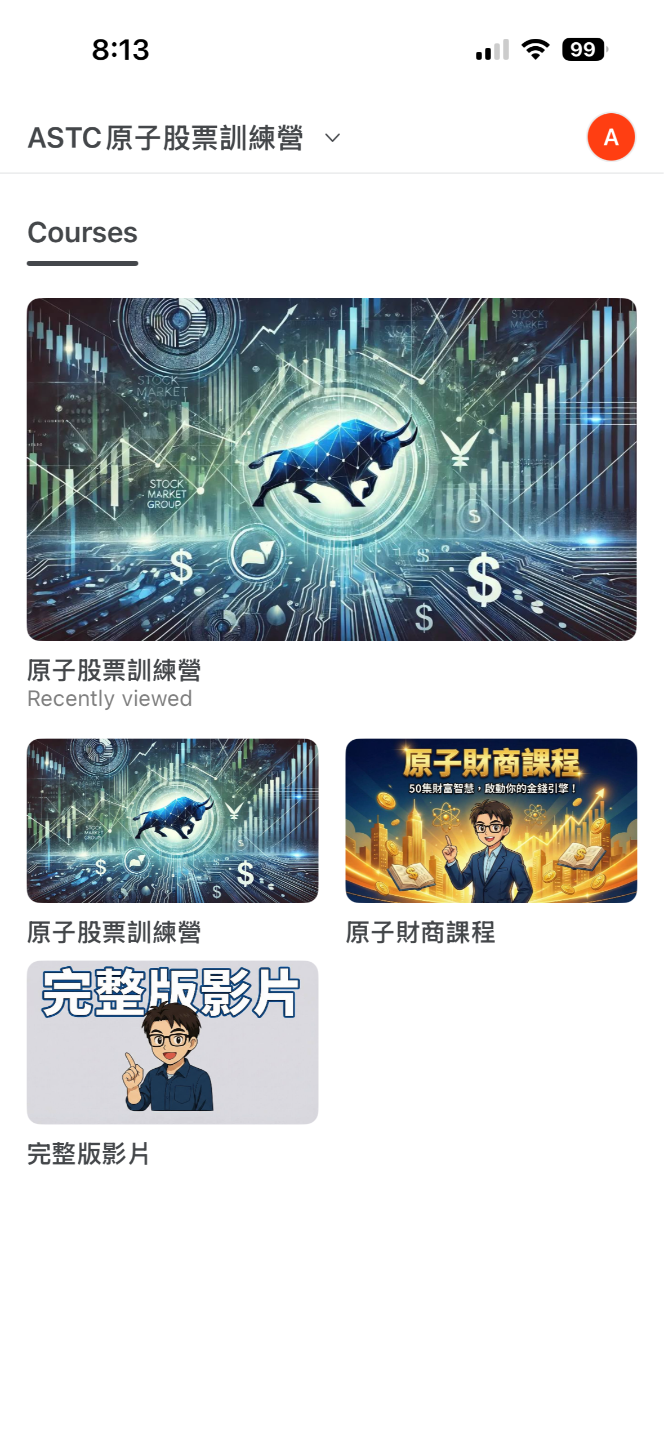
Task: Open the profile avatar A
Action: 611,137
